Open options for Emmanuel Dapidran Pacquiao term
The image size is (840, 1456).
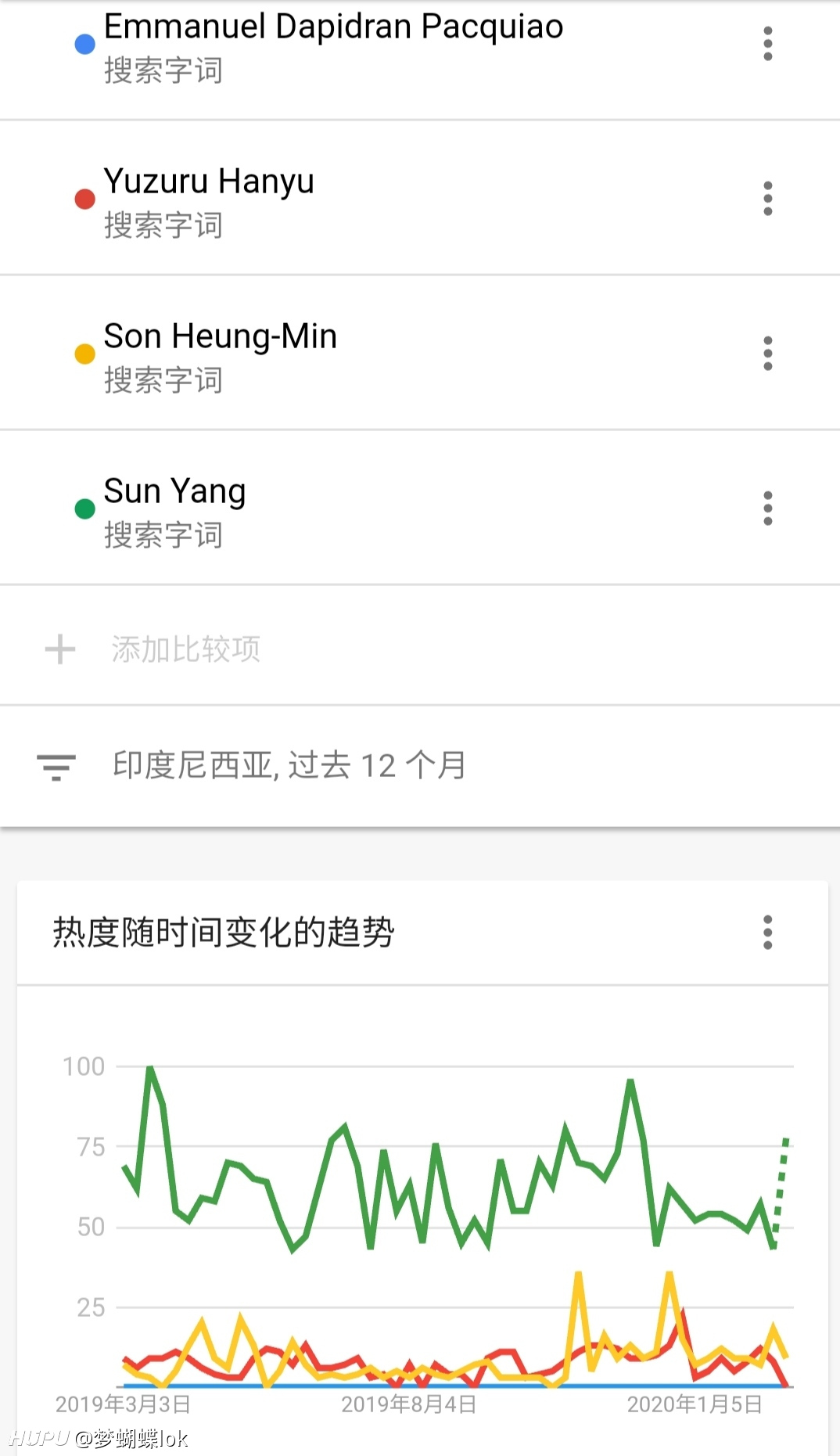coord(767,44)
